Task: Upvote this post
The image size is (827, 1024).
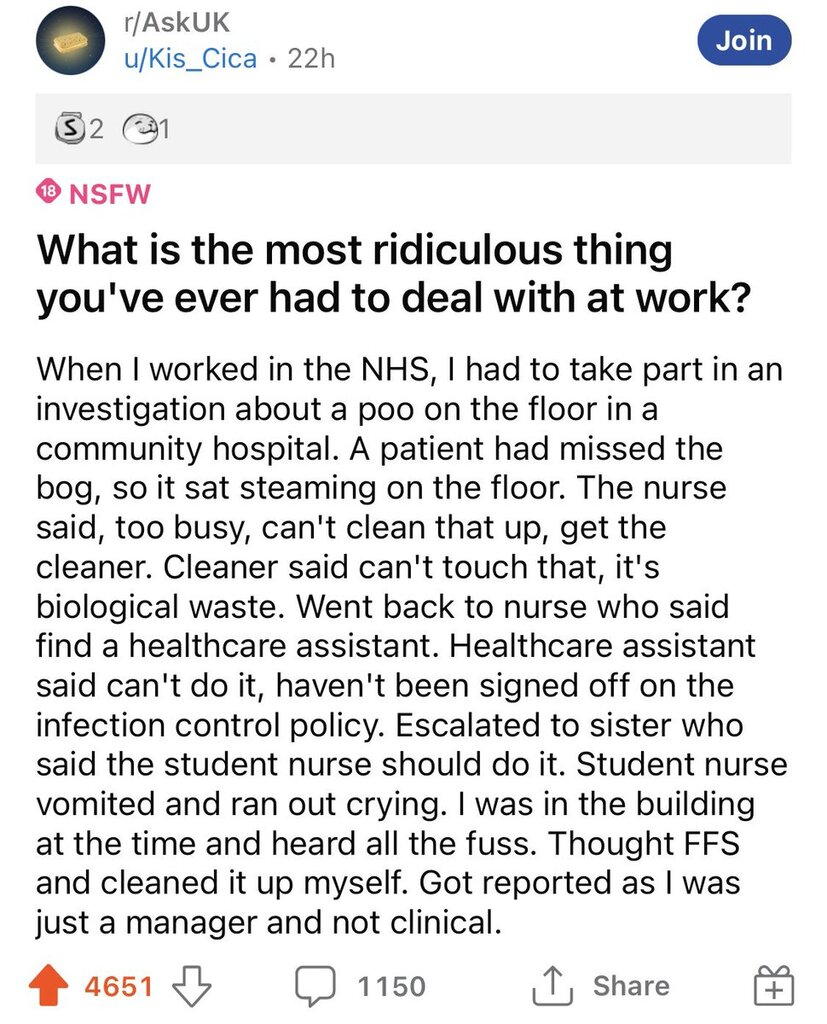Action: (57, 986)
